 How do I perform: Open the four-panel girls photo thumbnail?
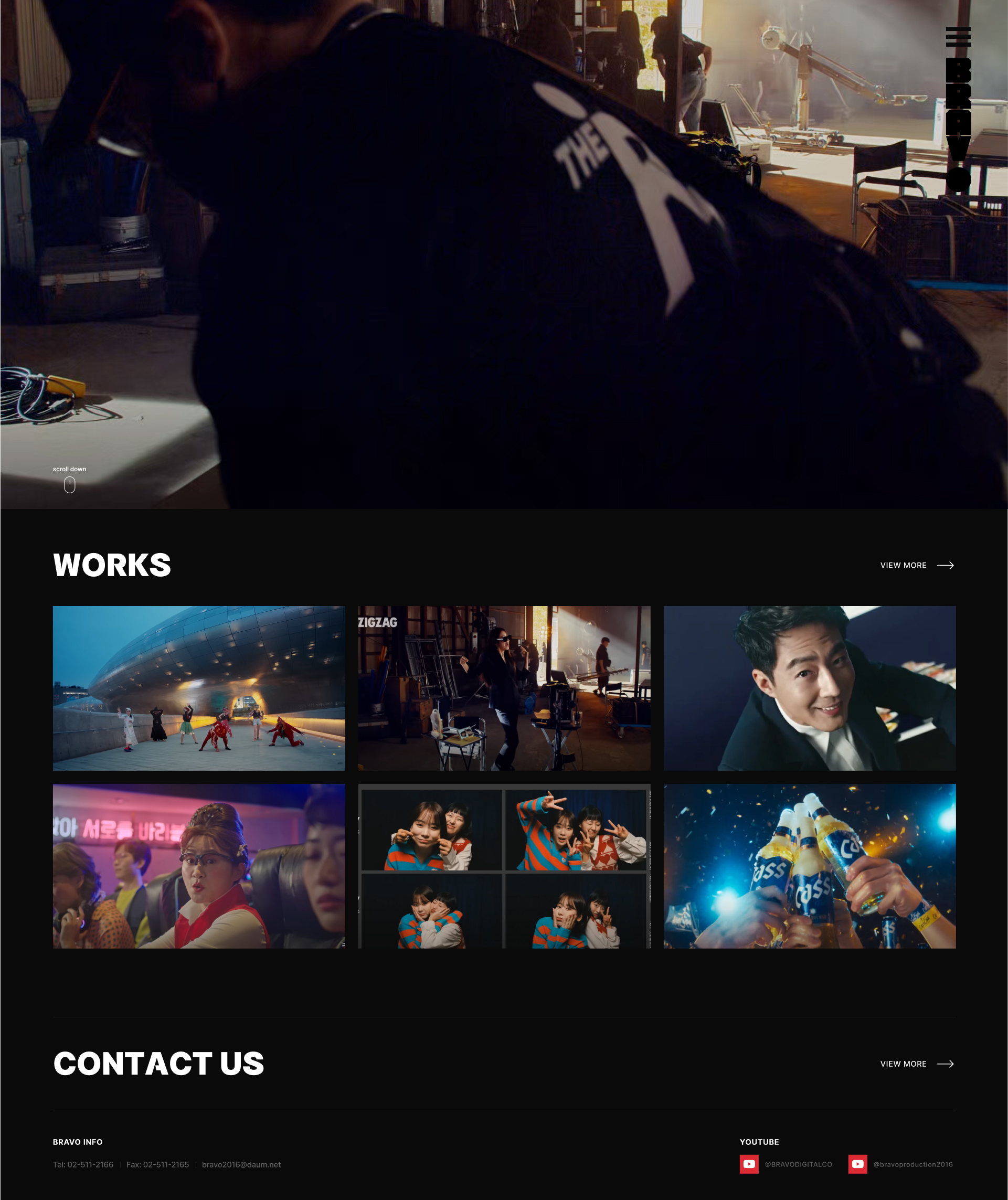504,866
